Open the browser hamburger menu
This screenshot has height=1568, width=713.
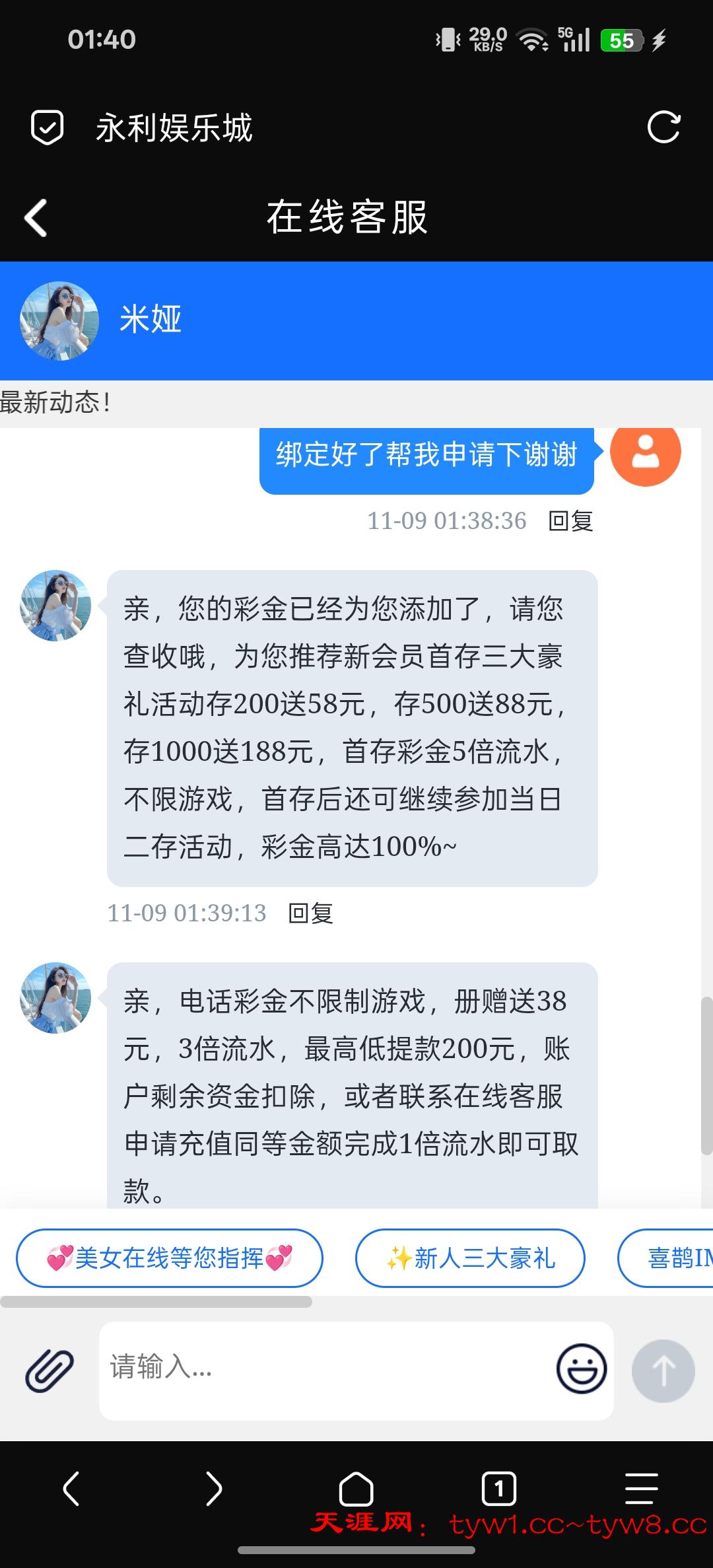coord(641,1489)
